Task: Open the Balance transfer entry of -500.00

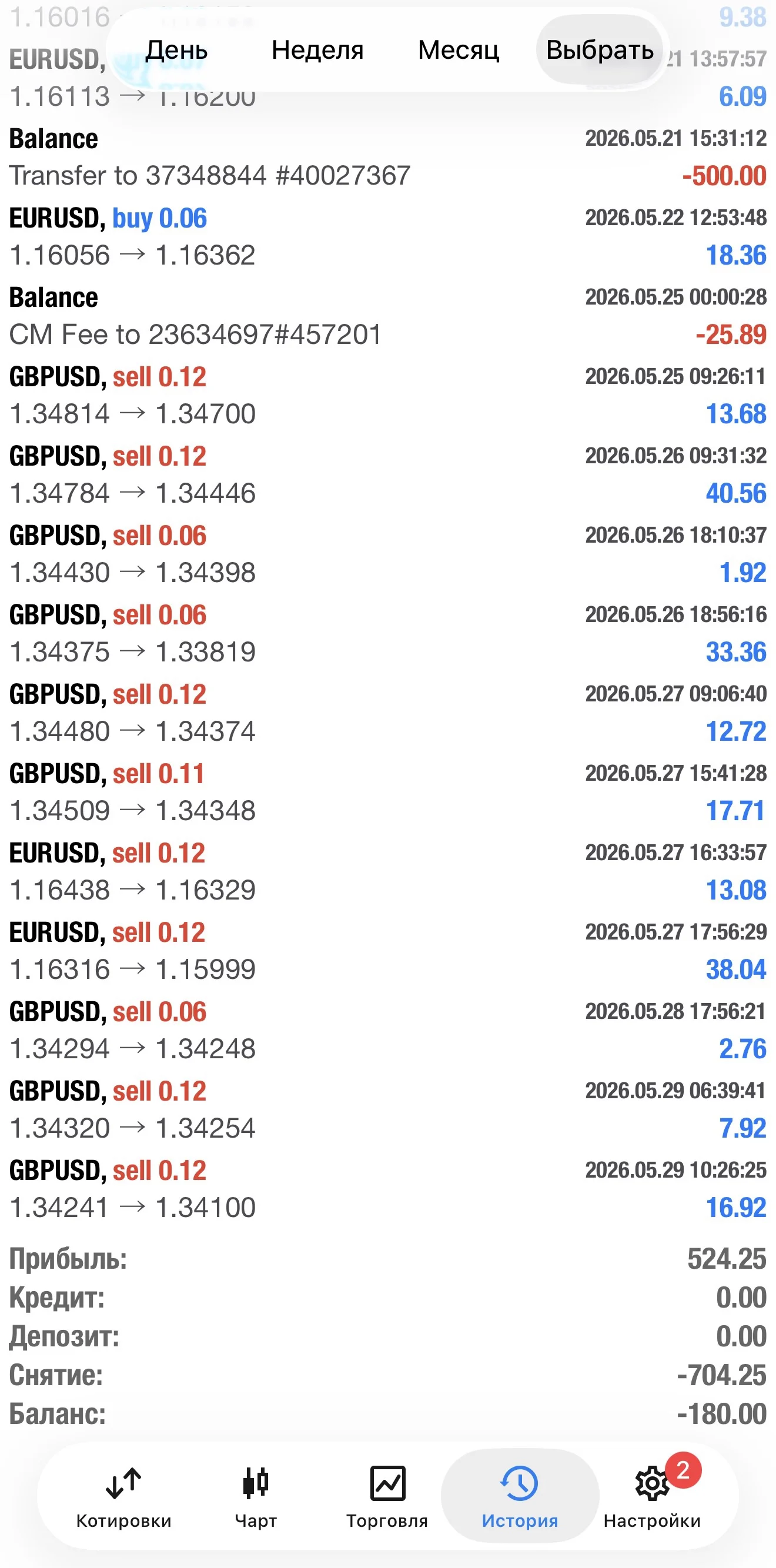Action: (x=387, y=157)
